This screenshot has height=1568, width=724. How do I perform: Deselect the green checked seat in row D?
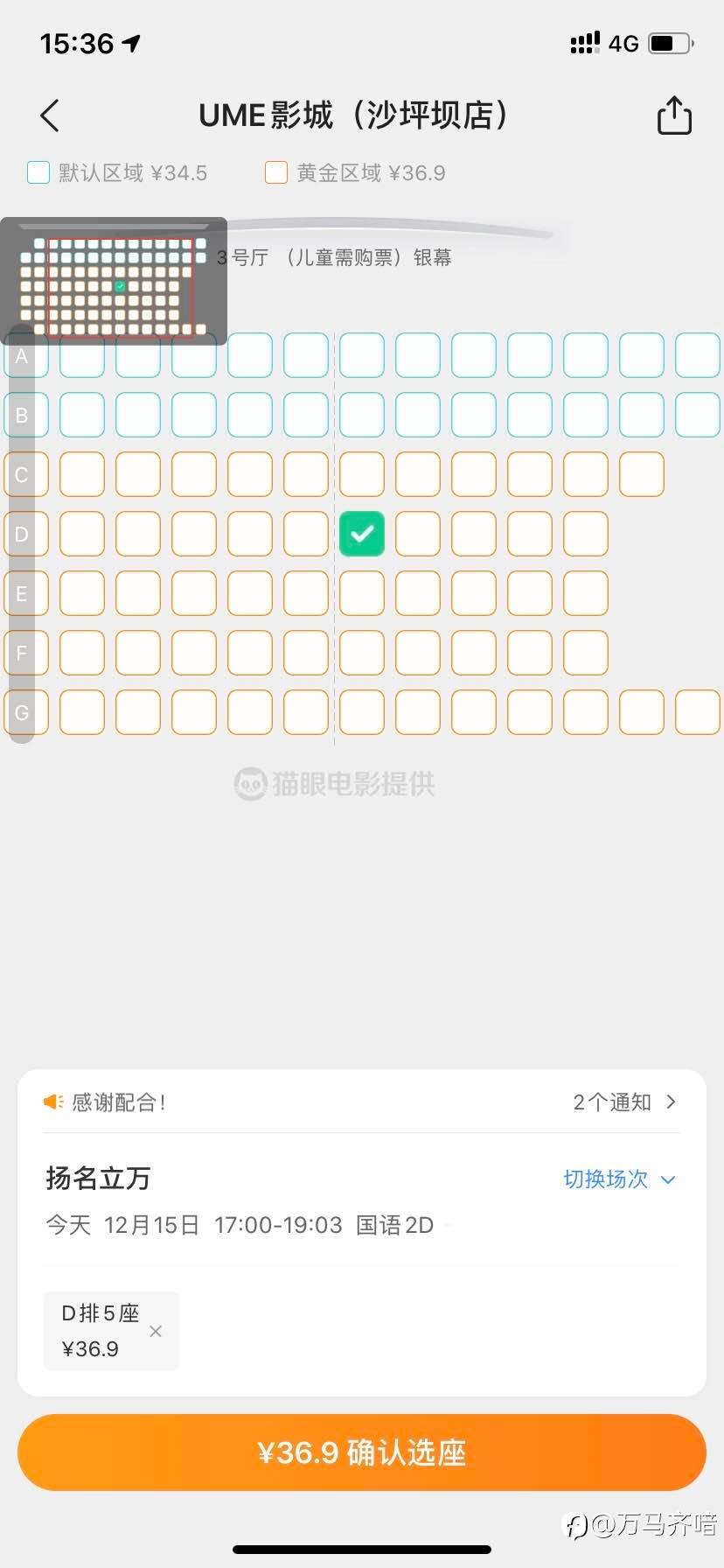(x=361, y=534)
